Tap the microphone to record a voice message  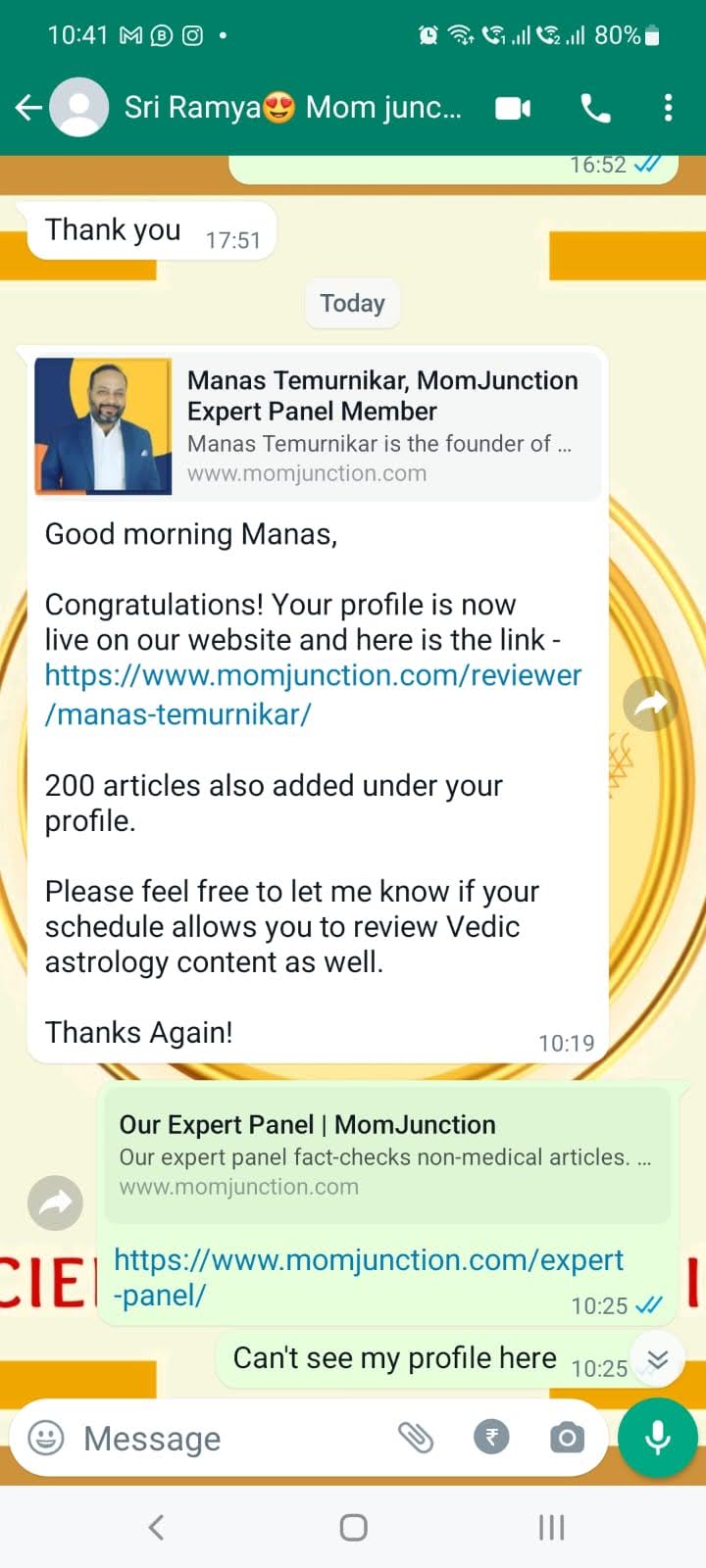658,1438
